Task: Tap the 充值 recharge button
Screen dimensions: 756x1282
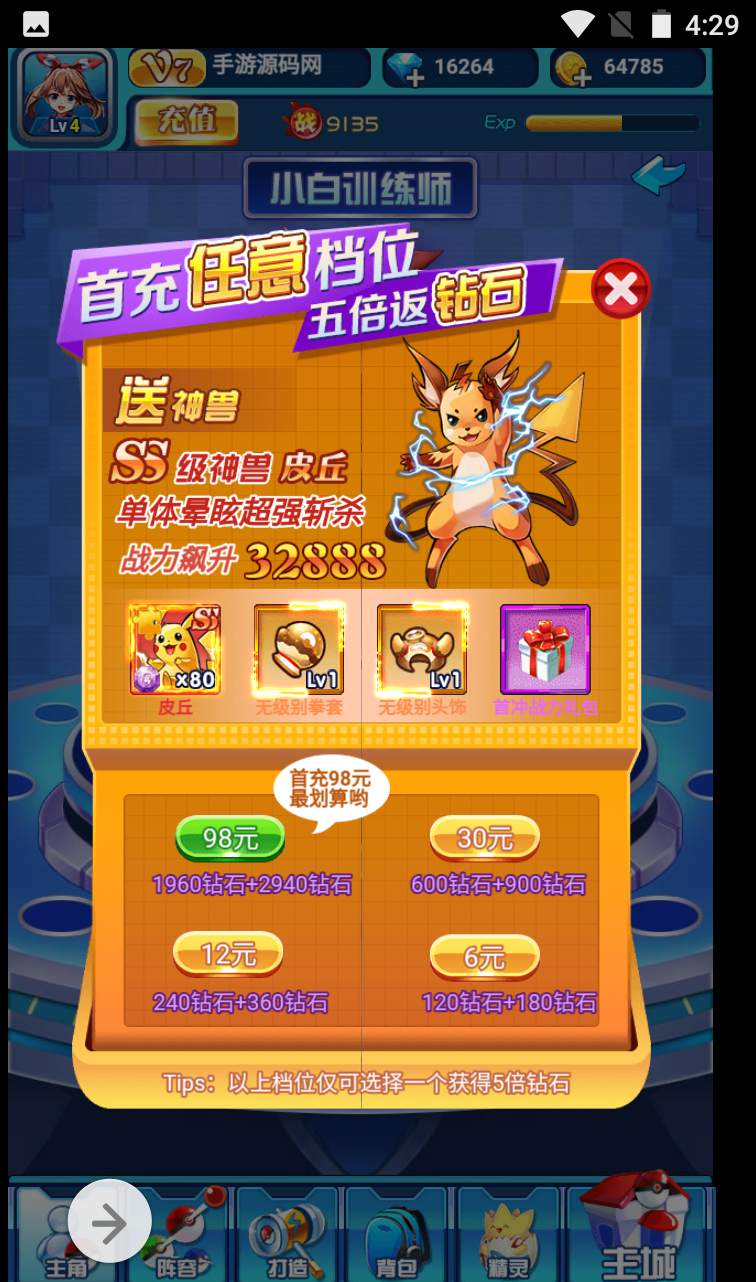Action: 186,122
